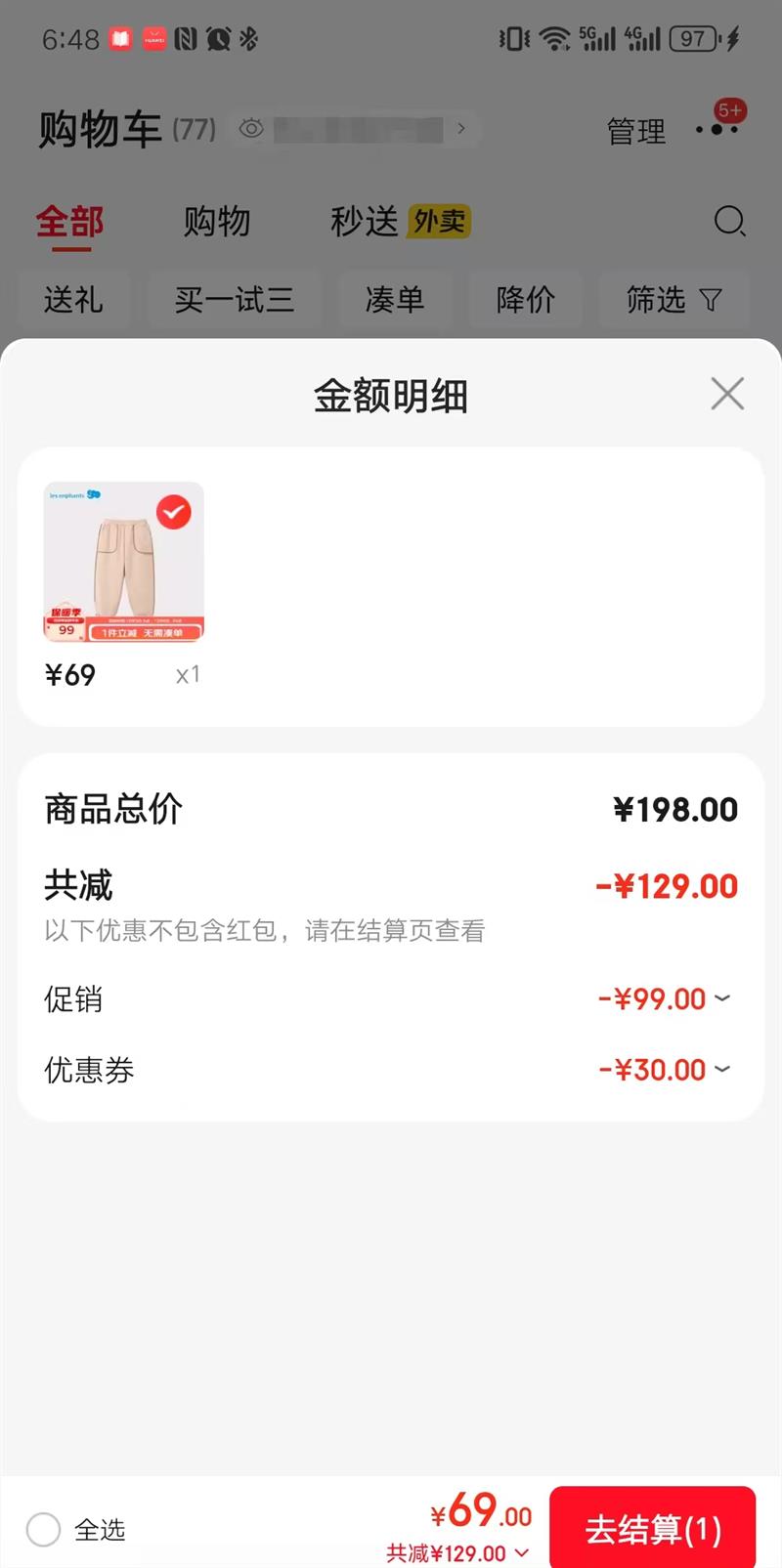Switch to the 秒送 外卖 tab
This screenshot has height=1568, width=782.
pyautogui.click(x=400, y=222)
